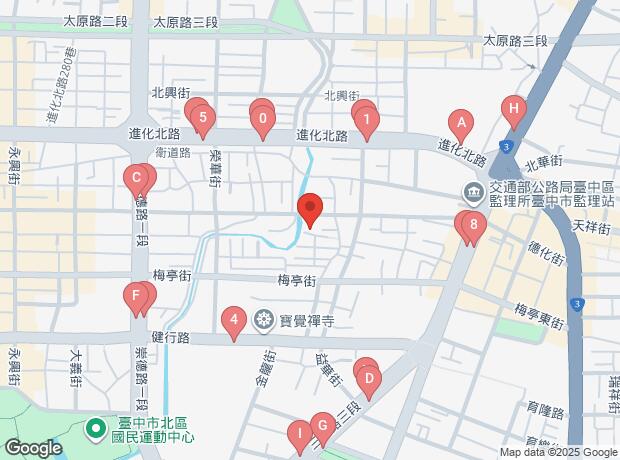Tap the marker labeled C
620x460 pixels.
pos(136,182)
